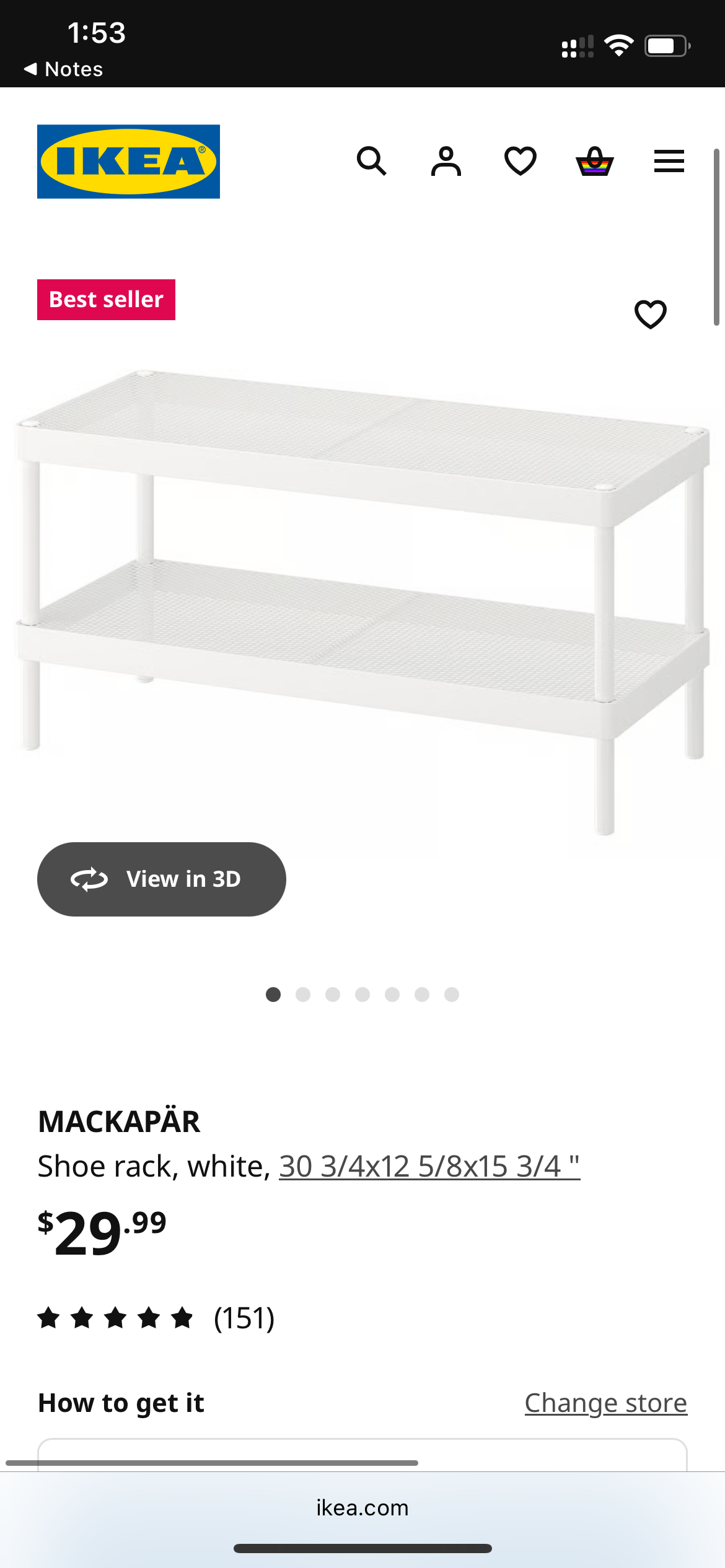The height and width of the screenshot is (1568, 725).
Task: Open the 151 reviews rating
Action: coord(156,1318)
